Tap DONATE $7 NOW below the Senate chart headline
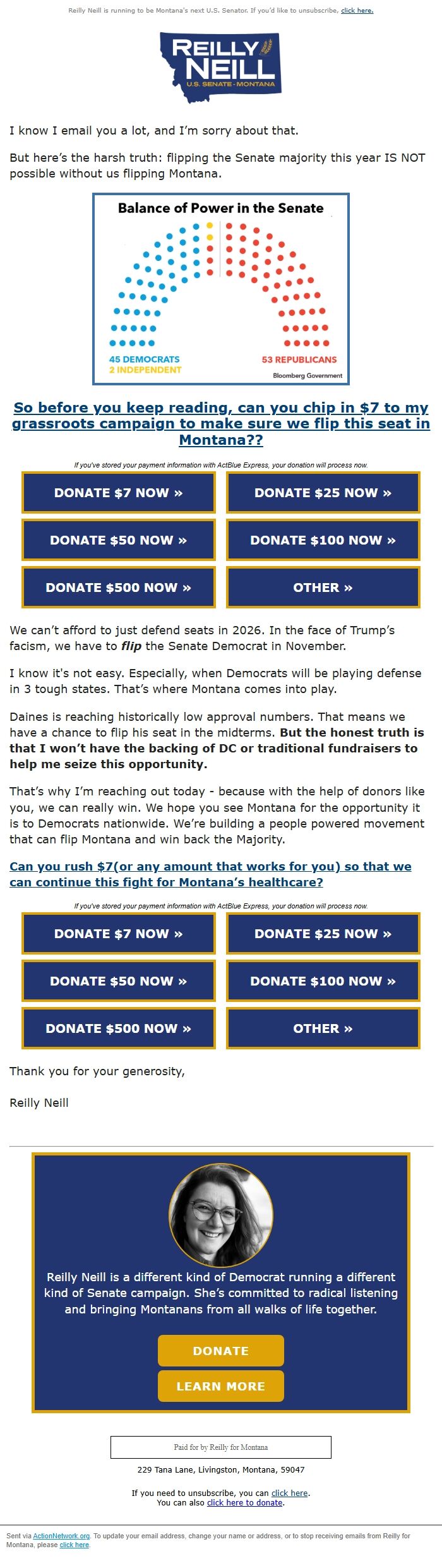Screen dimensions: 442x1568 118,493
